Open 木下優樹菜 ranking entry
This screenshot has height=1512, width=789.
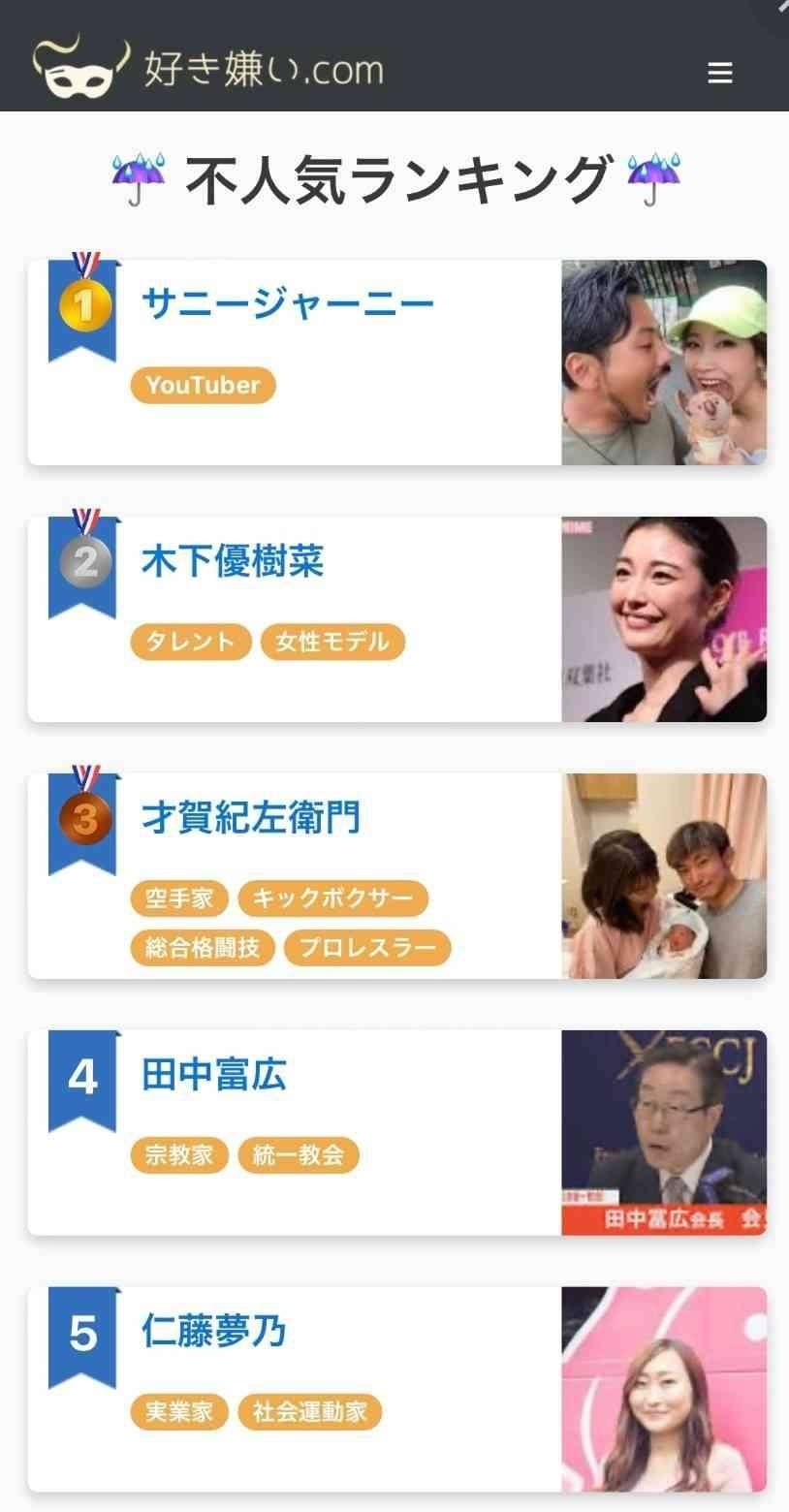(233, 561)
